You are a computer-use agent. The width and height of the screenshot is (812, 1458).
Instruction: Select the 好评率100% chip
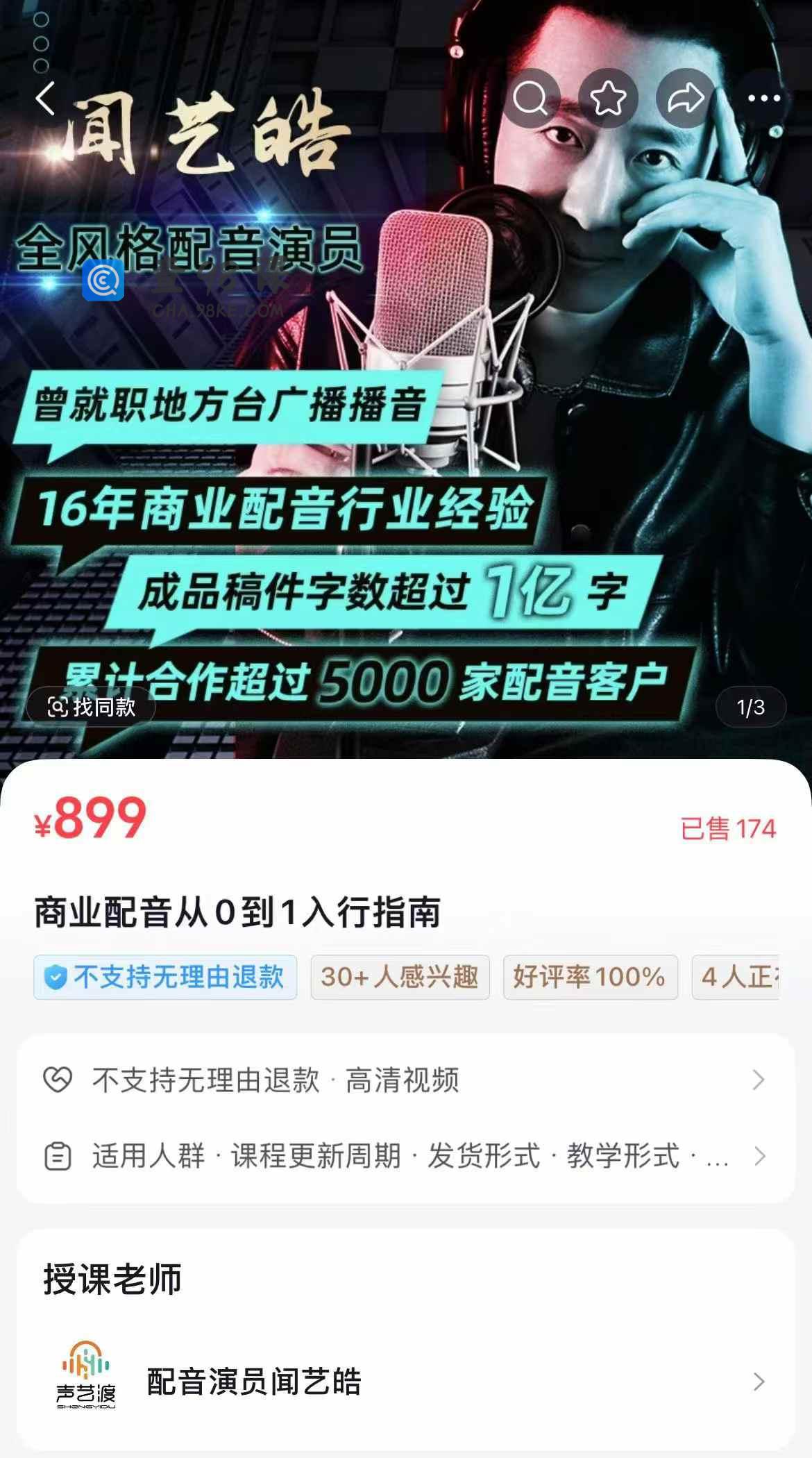(x=590, y=977)
